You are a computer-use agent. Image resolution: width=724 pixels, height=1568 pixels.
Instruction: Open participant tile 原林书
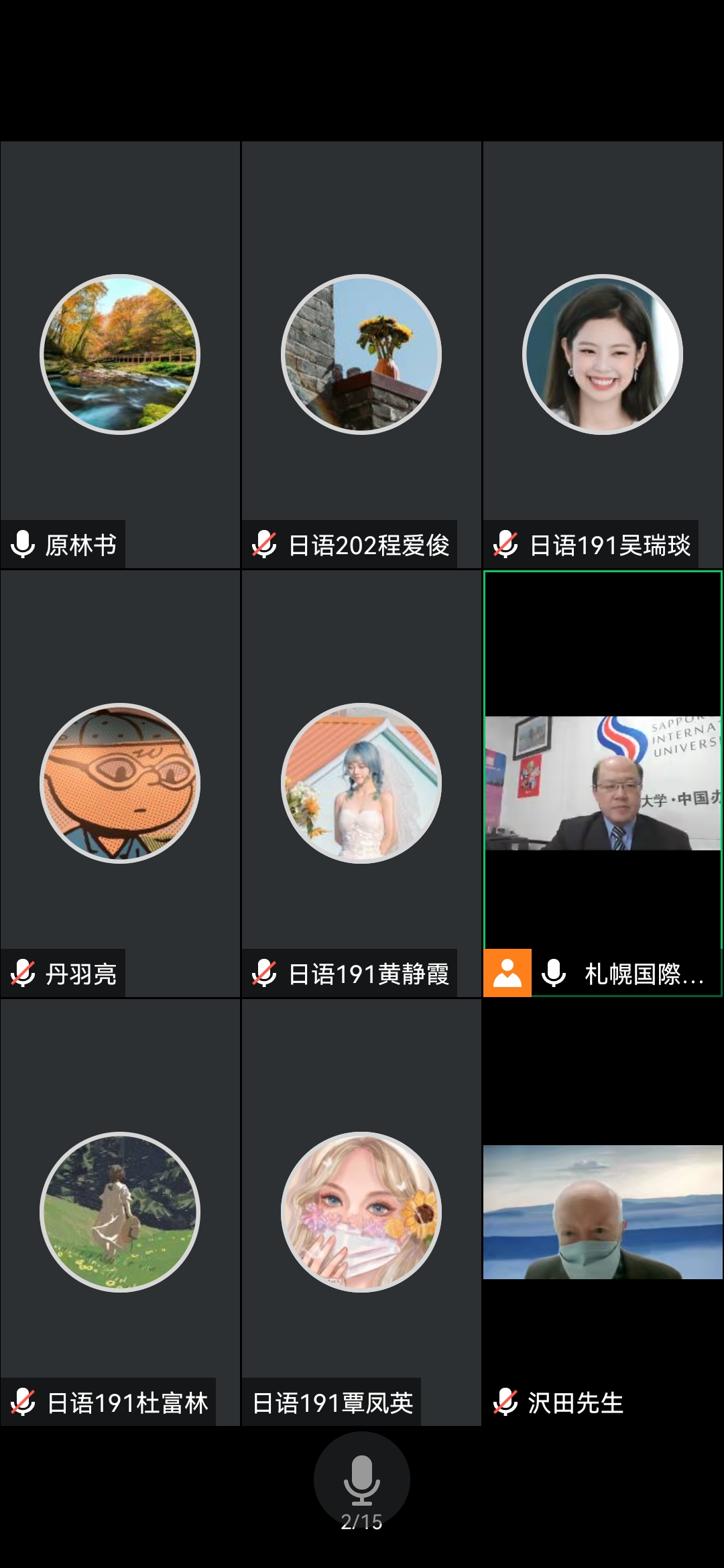coord(120,354)
